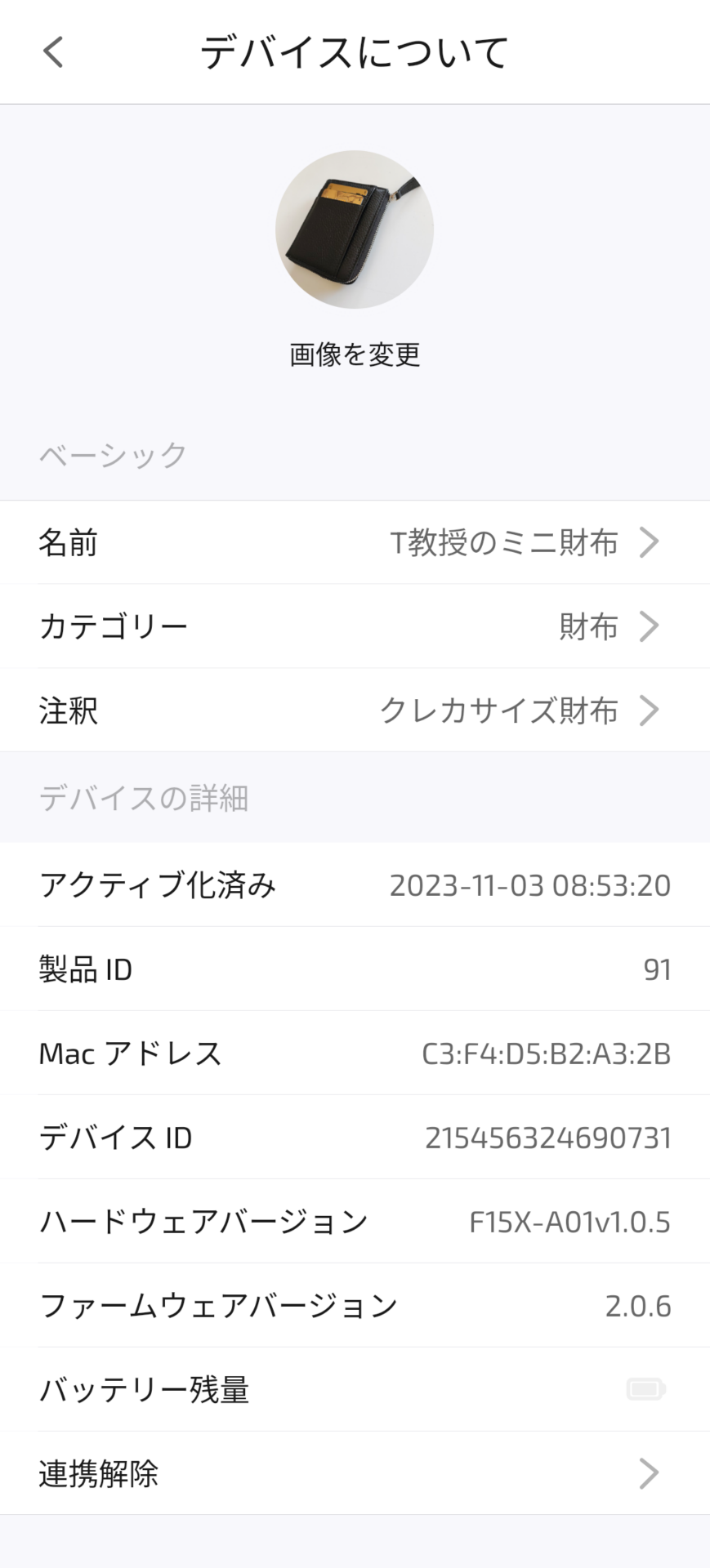Go back using the header arrow
The width and height of the screenshot is (710, 1568).
click(54, 52)
